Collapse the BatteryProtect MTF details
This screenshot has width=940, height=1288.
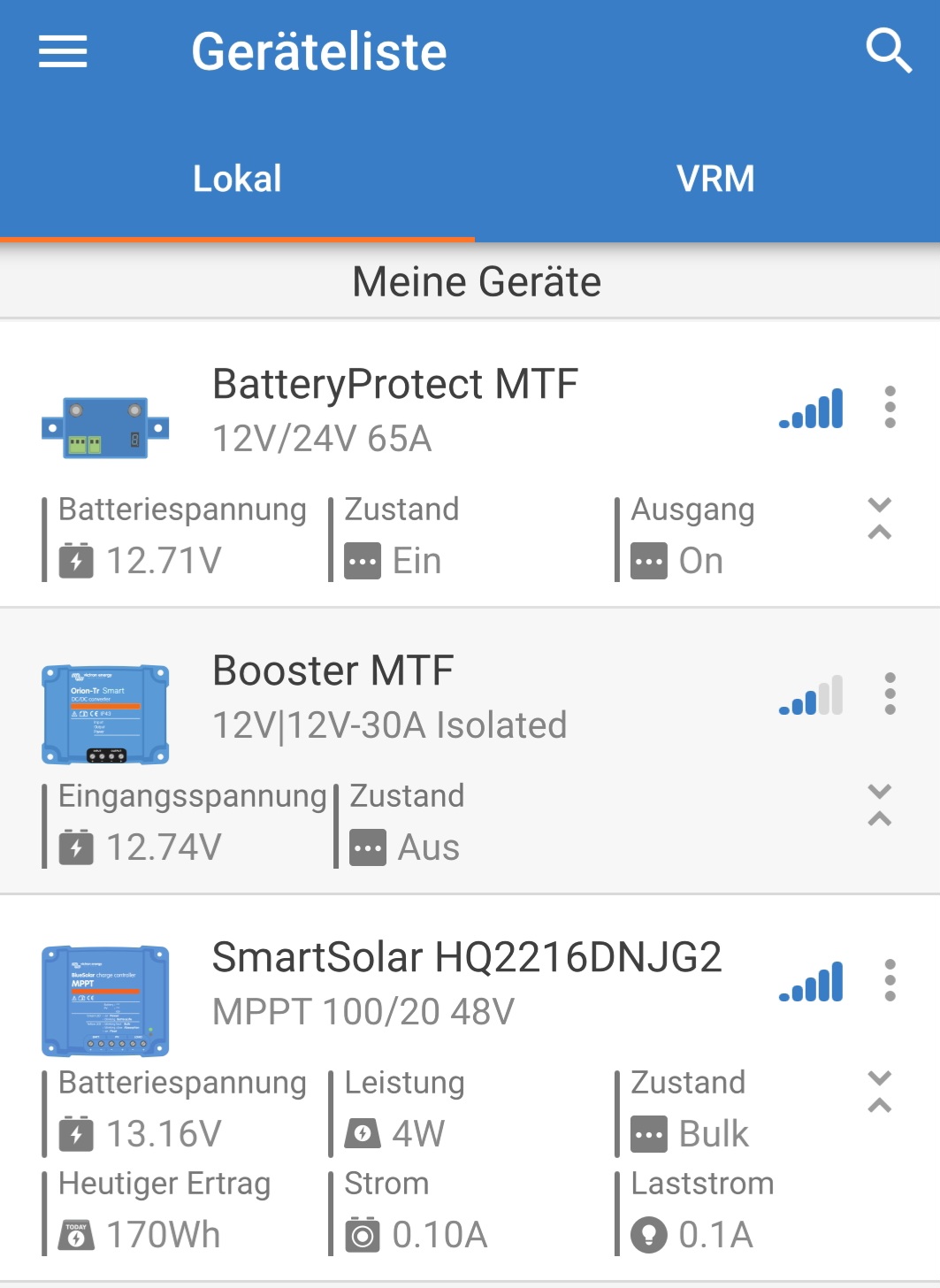[x=879, y=519]
